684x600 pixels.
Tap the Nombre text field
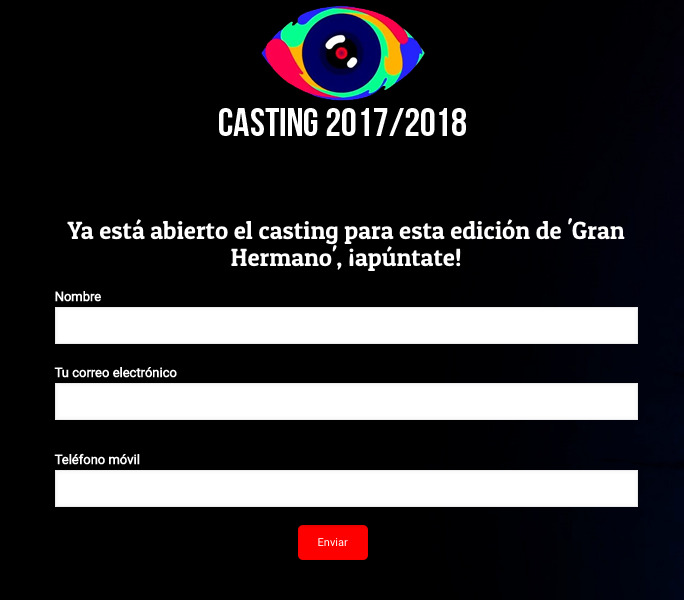pos(346,325)
